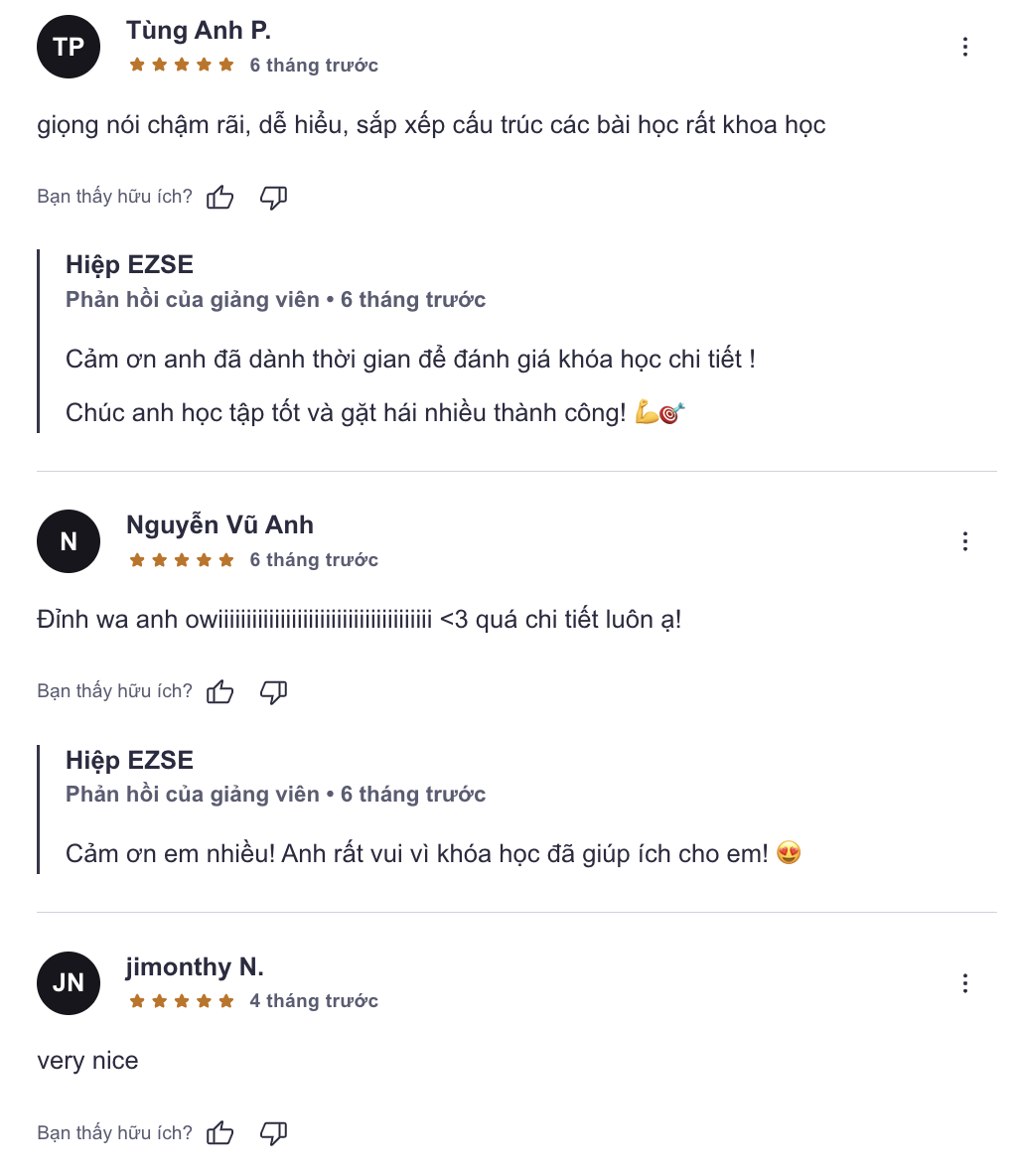The height and width of the screenshot is (1176, 1019).
Task: Open overflow menu on Tùng Anh P.'s review
Action: point(964,47)
